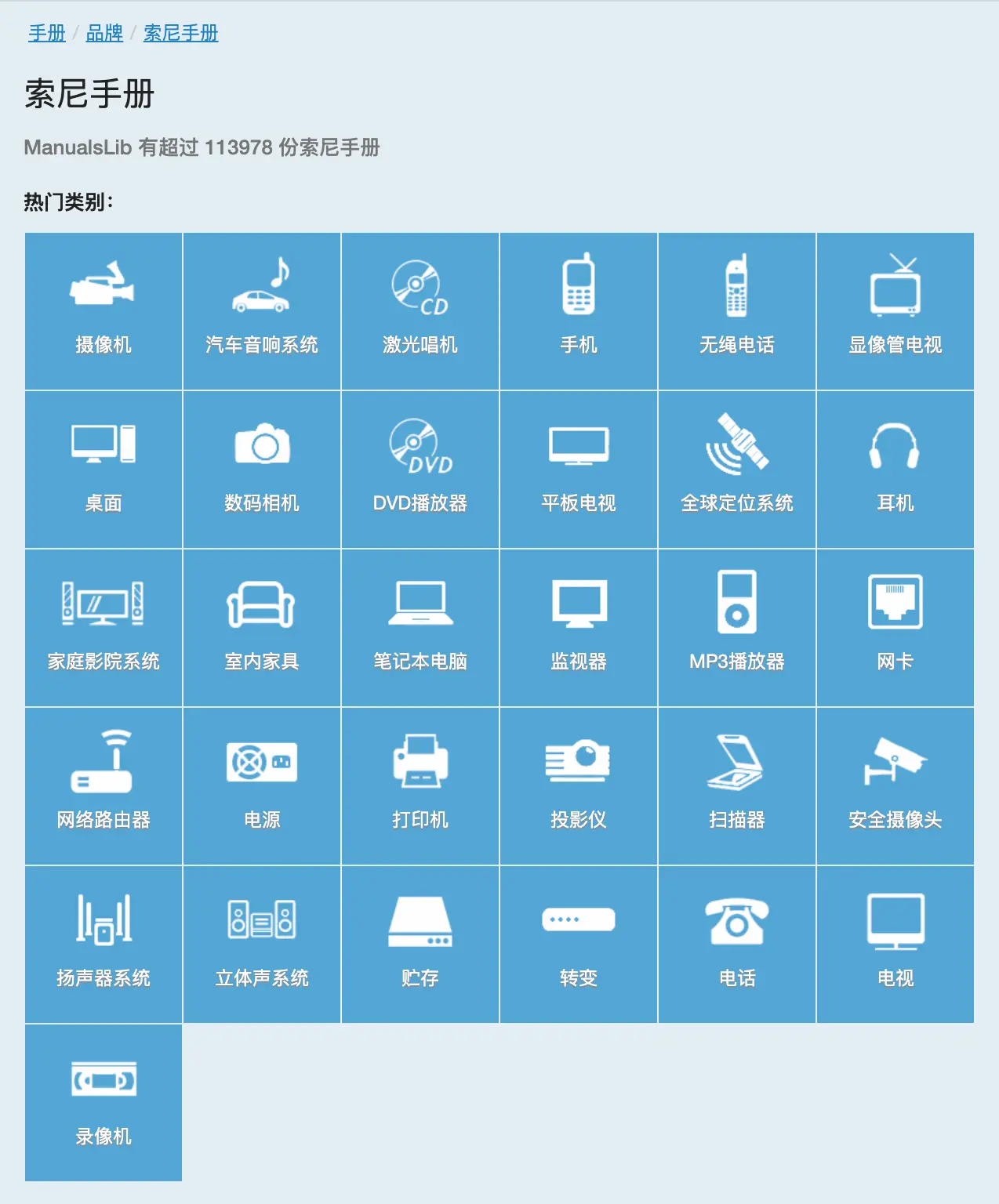Open the 索尼手册 breadcrumb link

tap(180, 33)
